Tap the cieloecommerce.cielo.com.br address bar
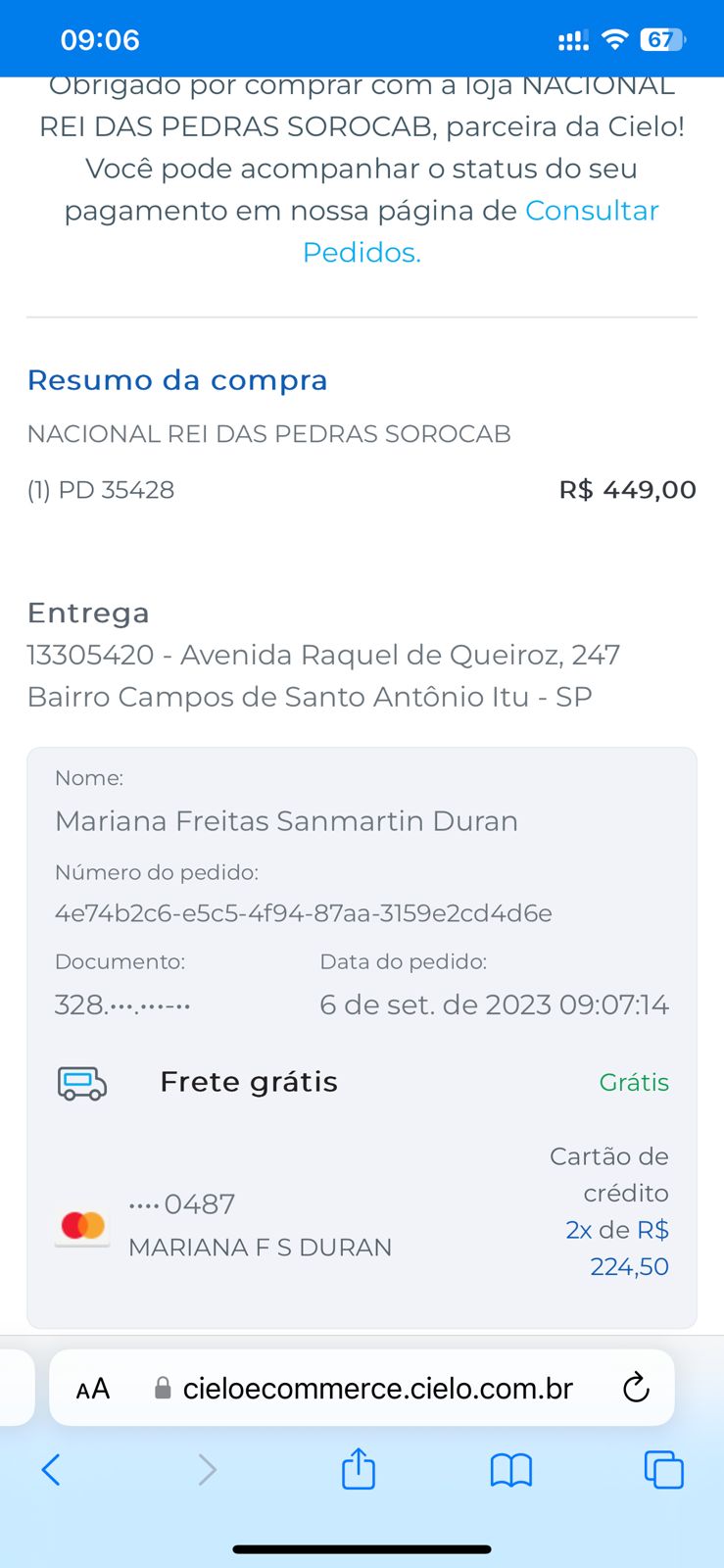The height and width of the screenshot is (1568, 724). coord(378,1387)
